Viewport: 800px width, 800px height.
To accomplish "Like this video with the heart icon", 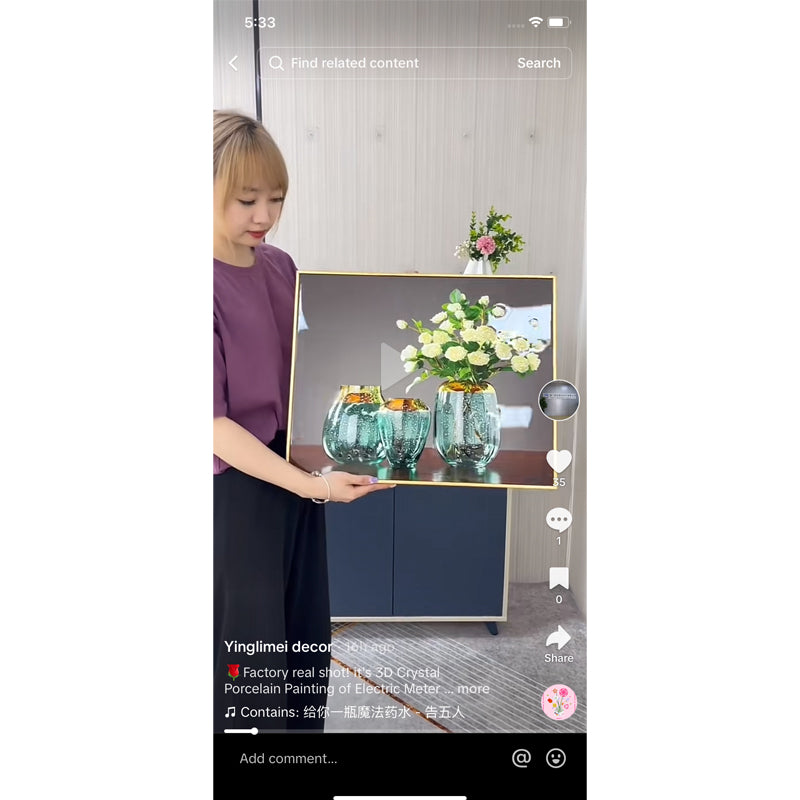I will (558, 461).
